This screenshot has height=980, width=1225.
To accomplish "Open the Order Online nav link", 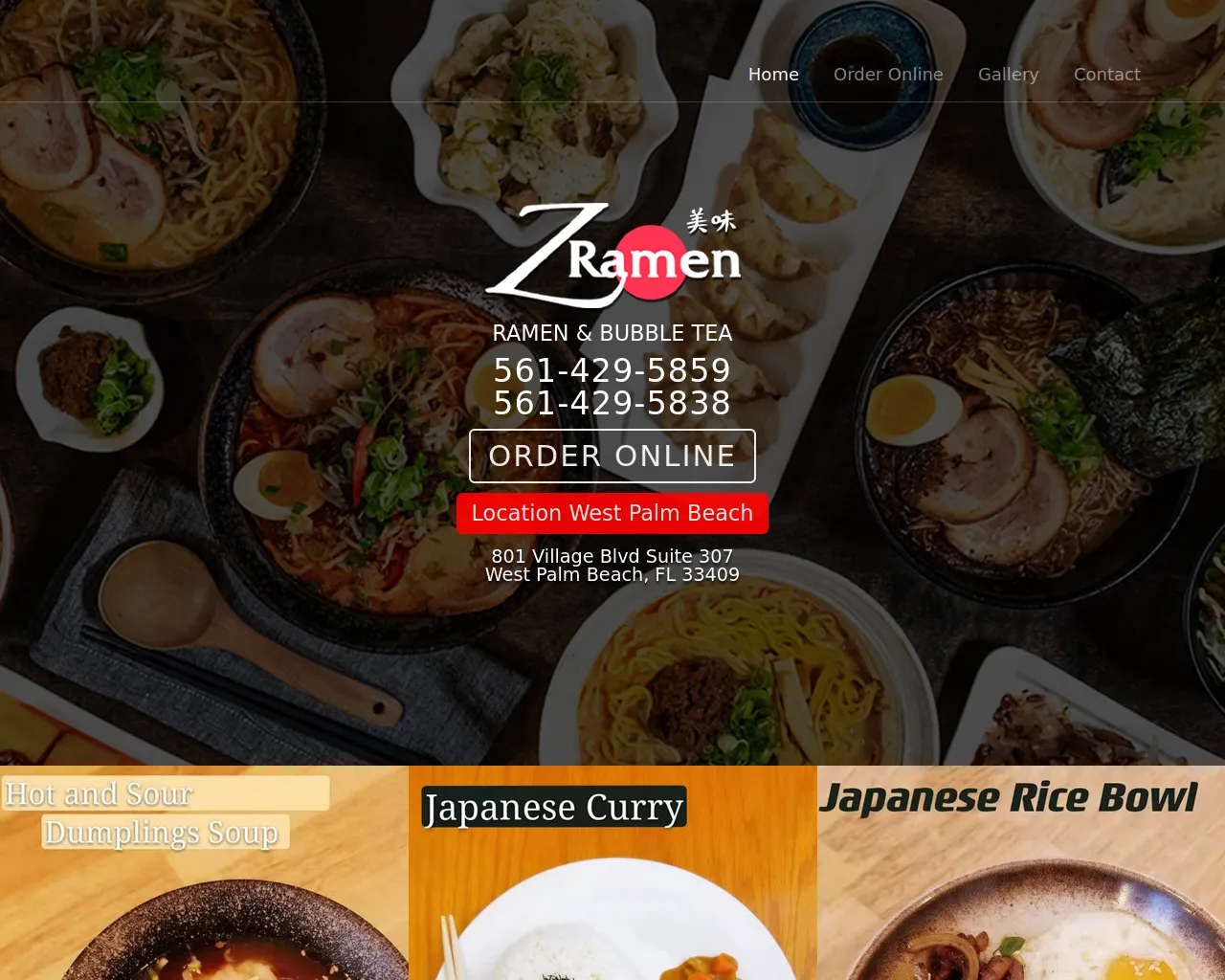I will pyautogui.click(x=888, y=75).
